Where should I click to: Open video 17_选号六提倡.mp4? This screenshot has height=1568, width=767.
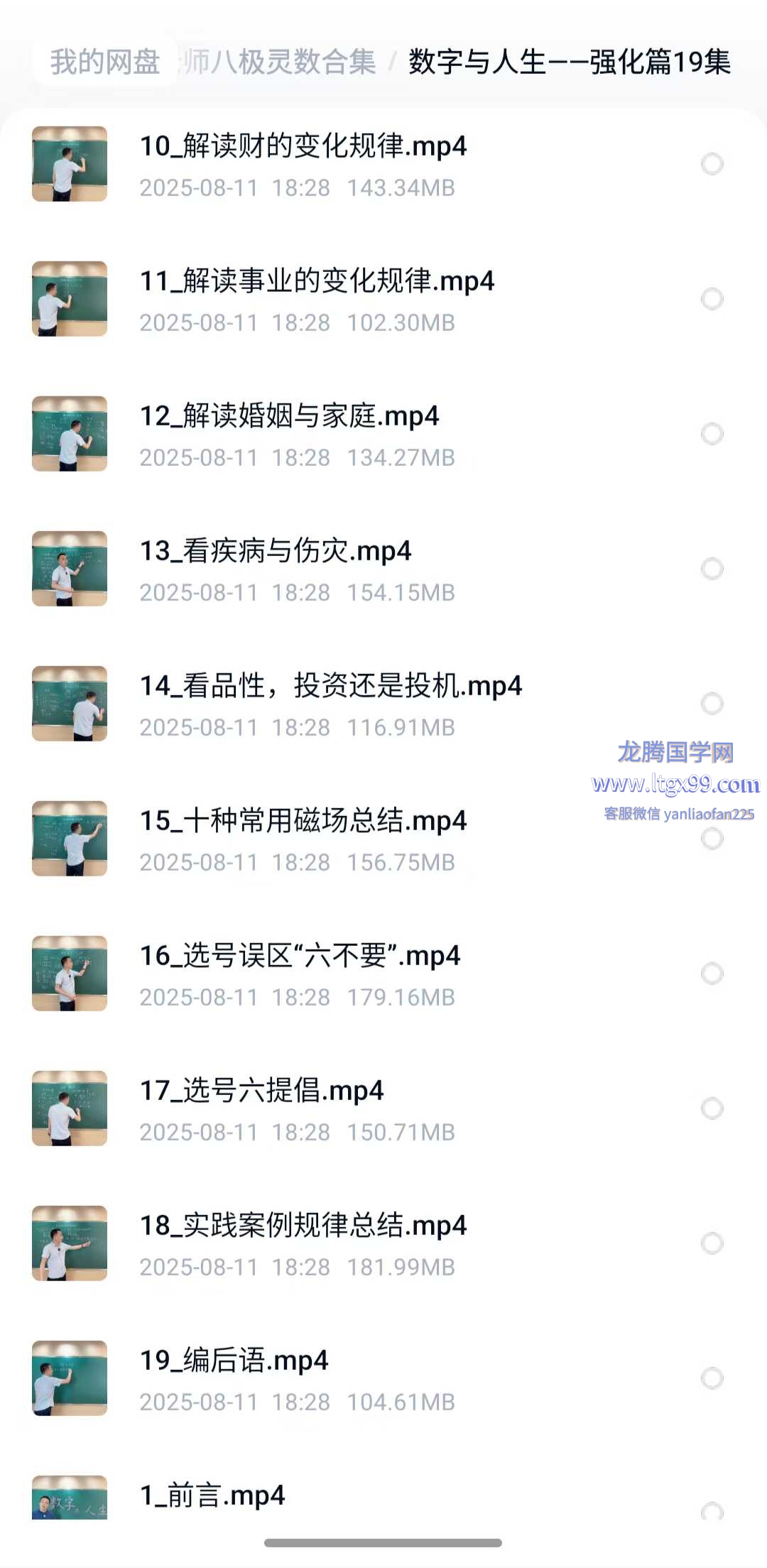point(261,1091)
